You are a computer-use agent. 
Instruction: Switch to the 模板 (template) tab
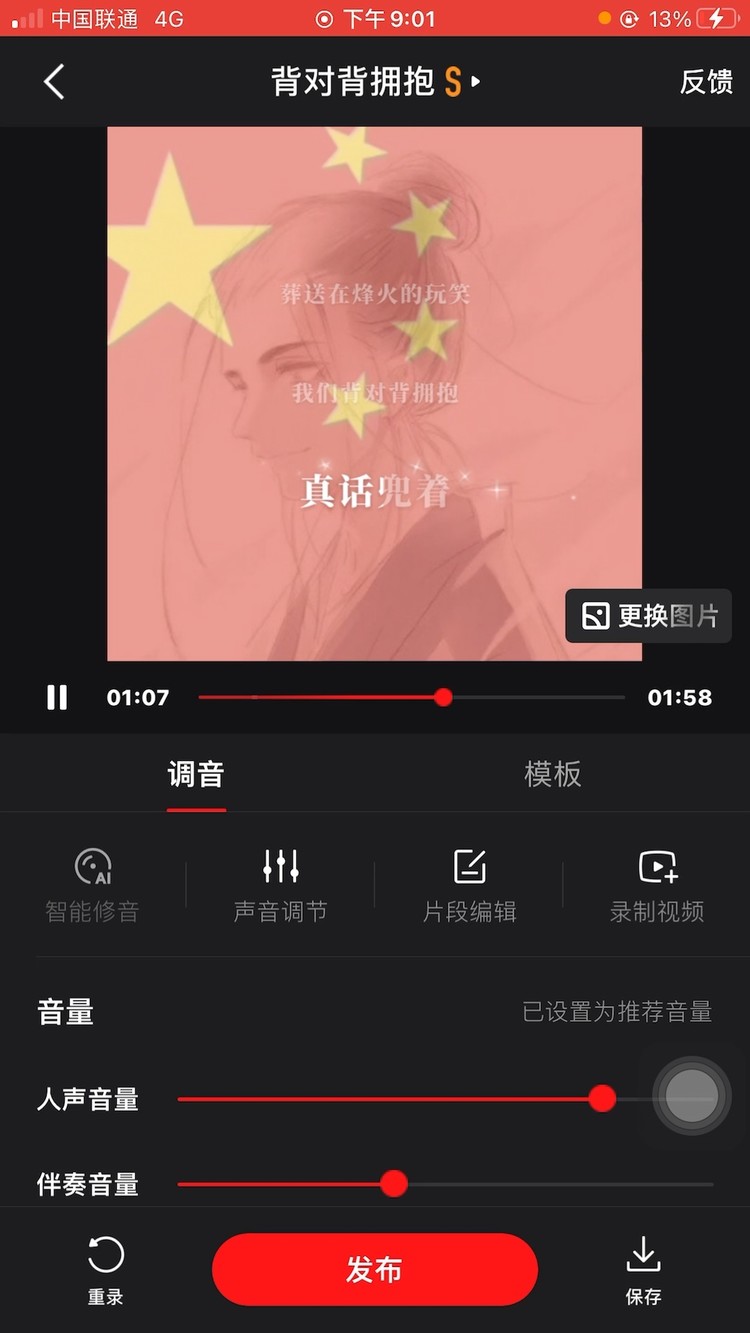553,774
